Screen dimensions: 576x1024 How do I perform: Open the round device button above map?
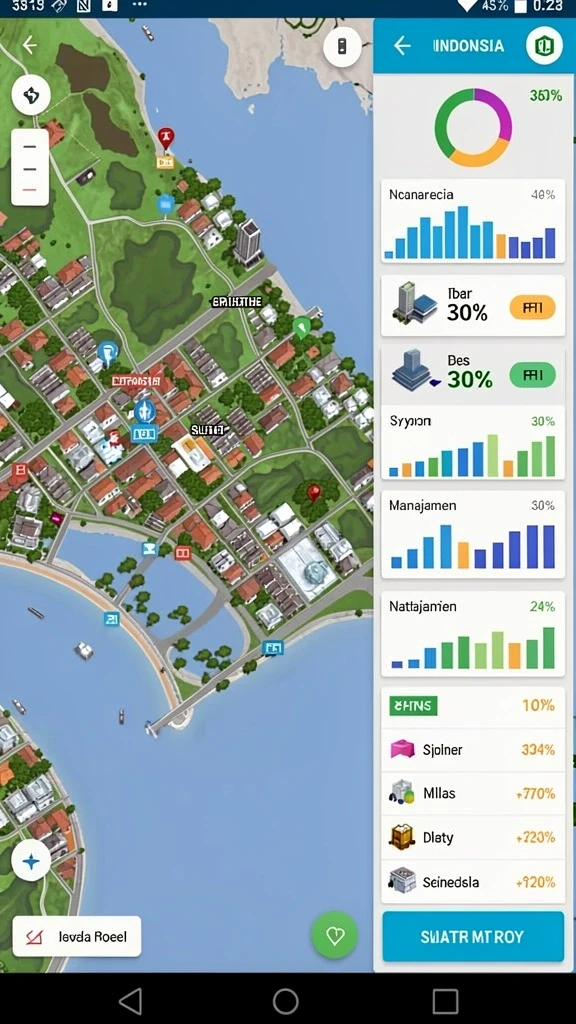coord(342,47)
